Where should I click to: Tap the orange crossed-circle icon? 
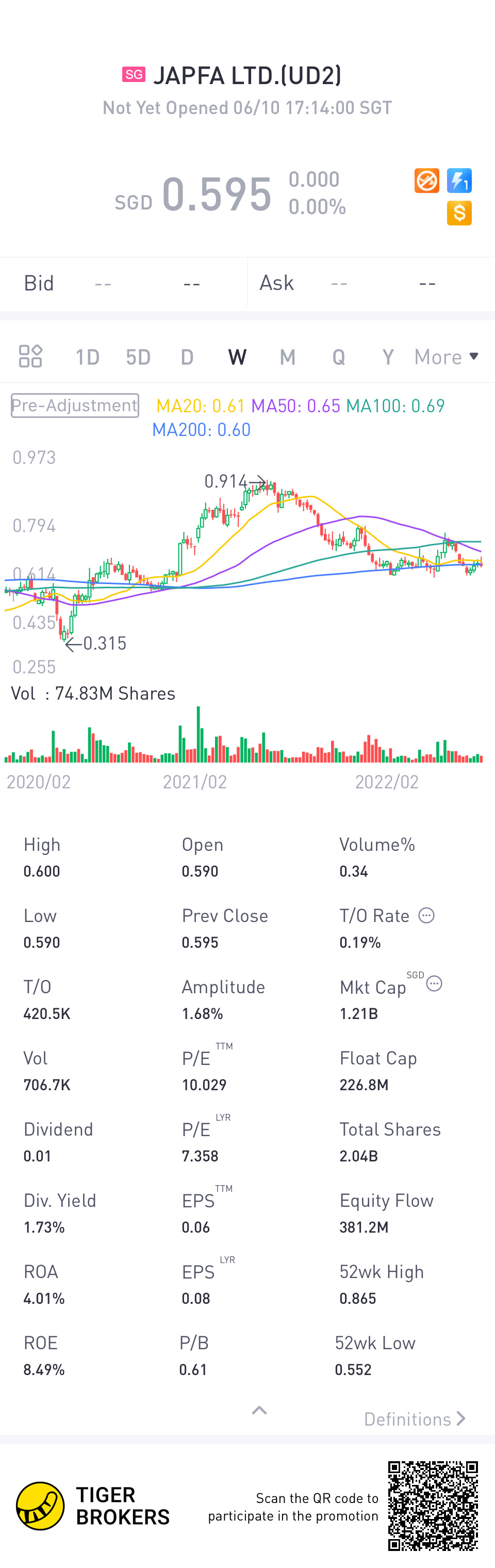coord(427,181)
